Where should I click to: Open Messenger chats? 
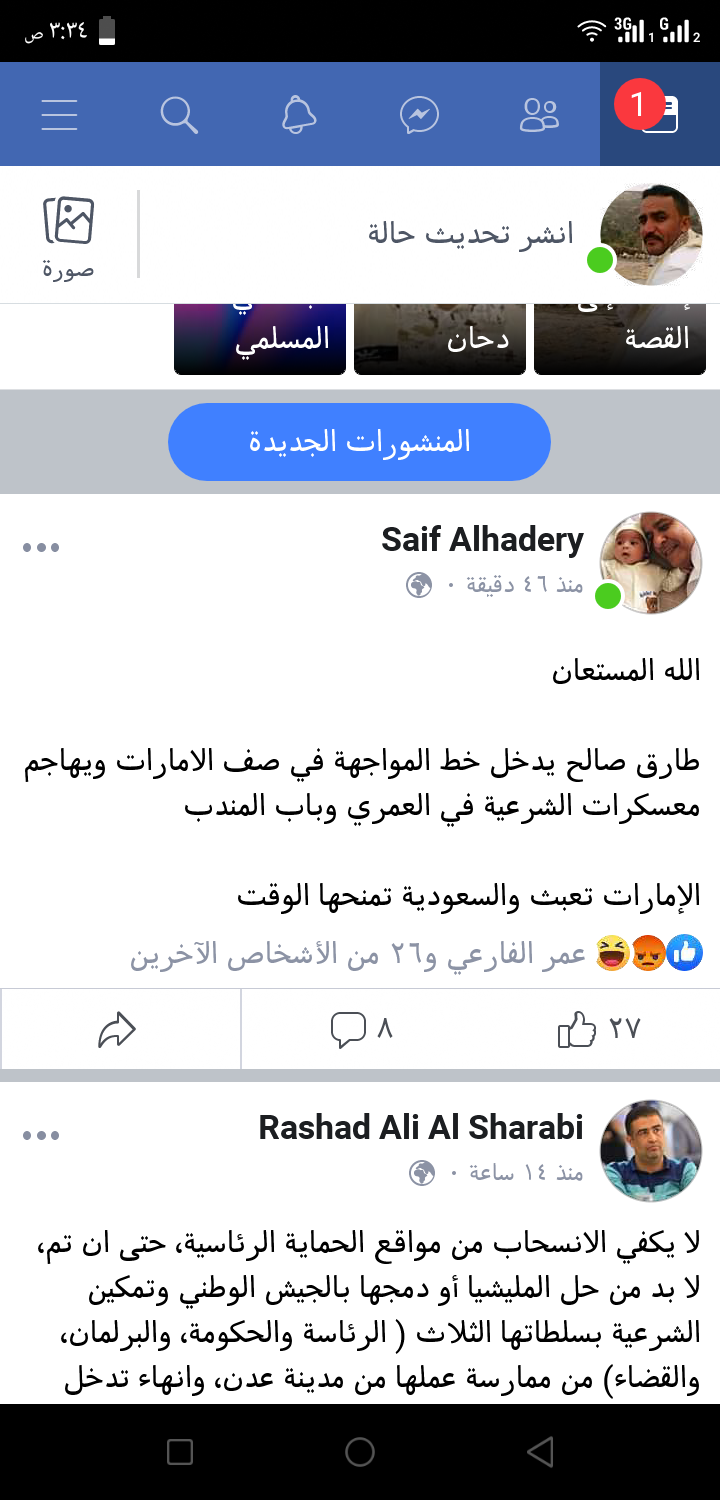point(419,116)
